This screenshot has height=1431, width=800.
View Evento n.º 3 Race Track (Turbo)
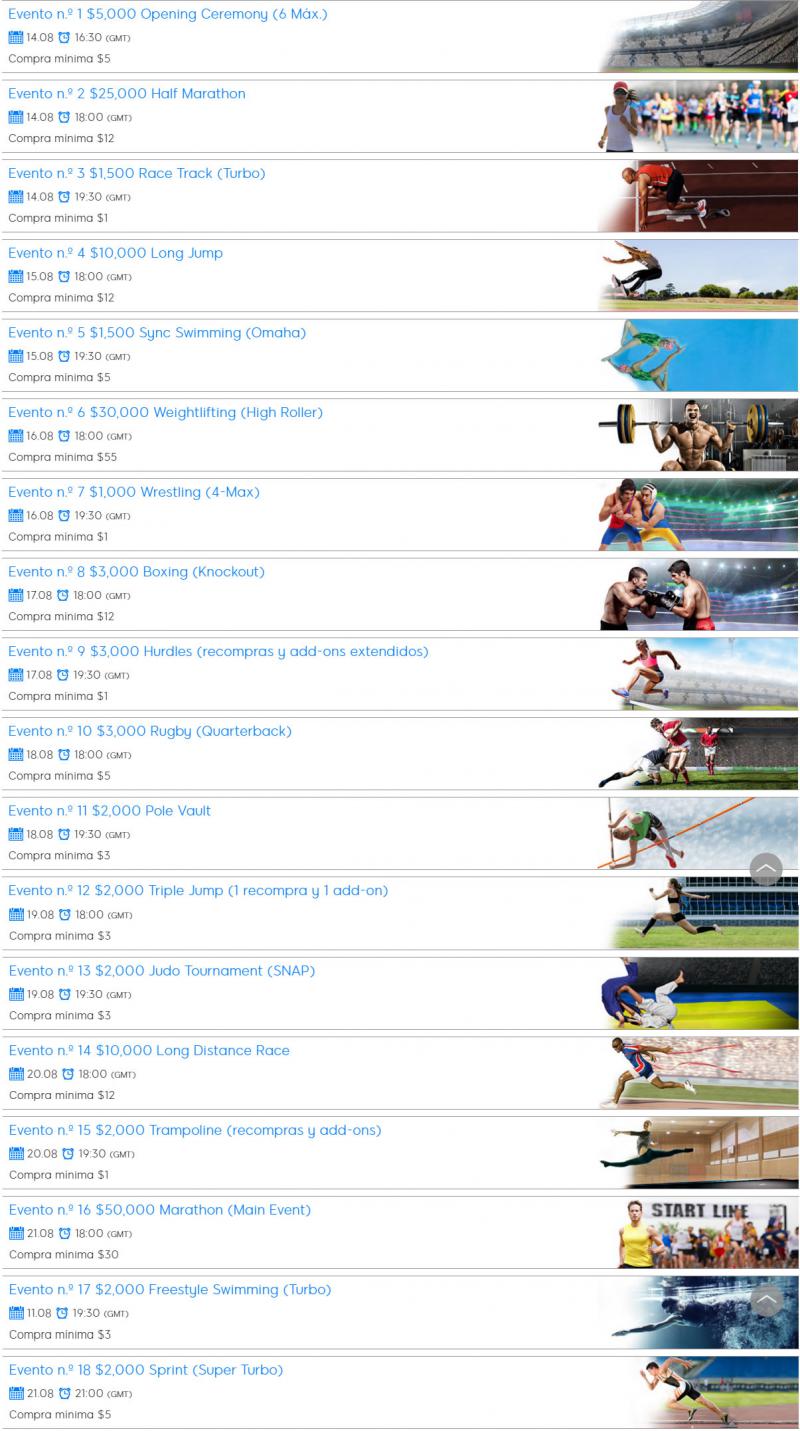[137, 174]
